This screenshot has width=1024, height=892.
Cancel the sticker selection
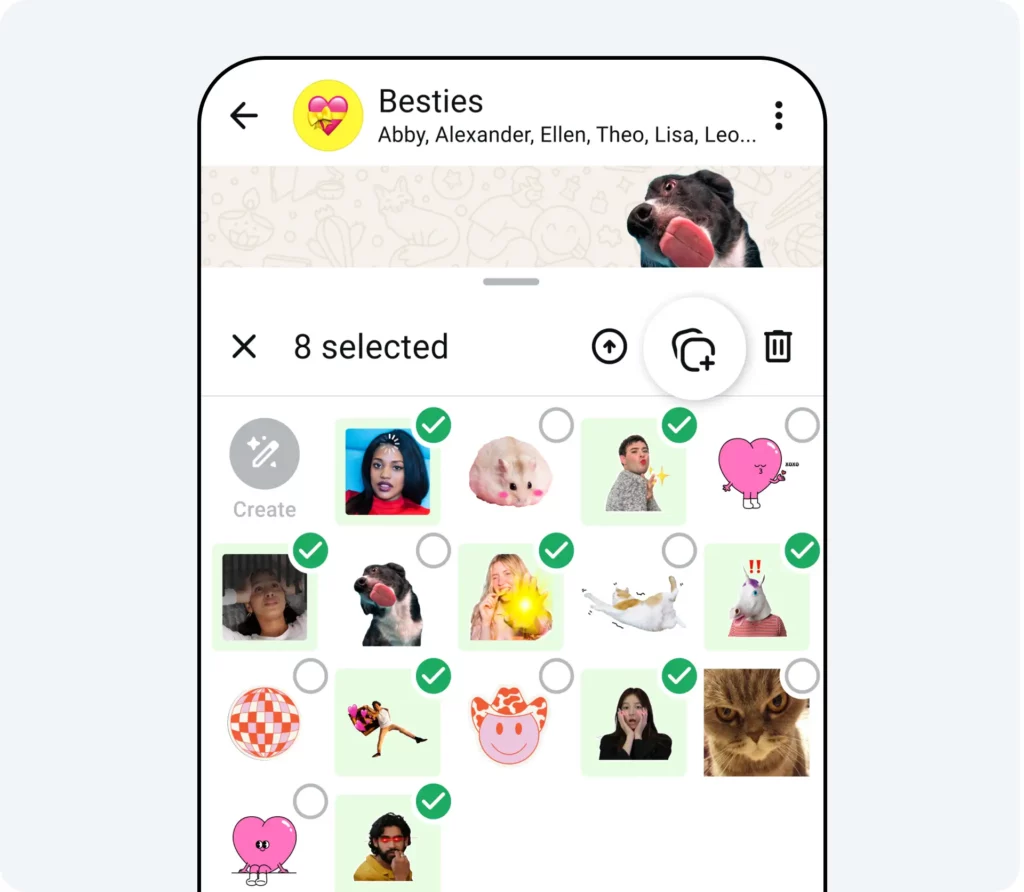coord(244,347)
